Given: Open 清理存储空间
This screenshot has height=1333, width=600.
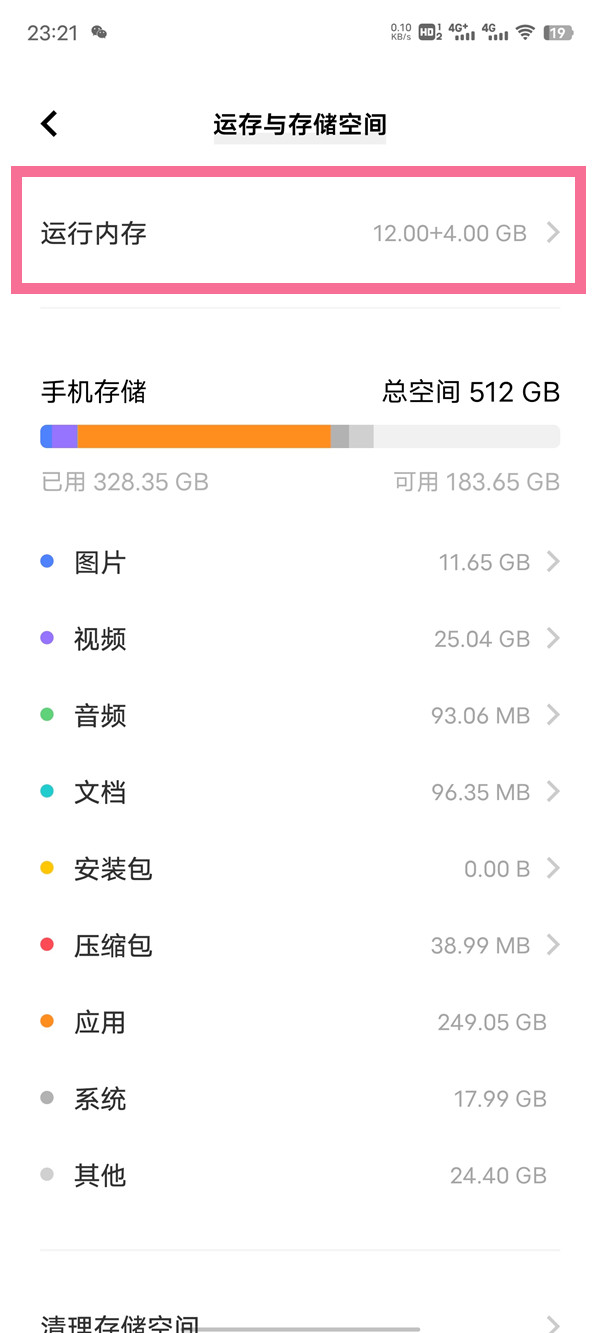Looking at the screenshot, I should [300, 1322].
